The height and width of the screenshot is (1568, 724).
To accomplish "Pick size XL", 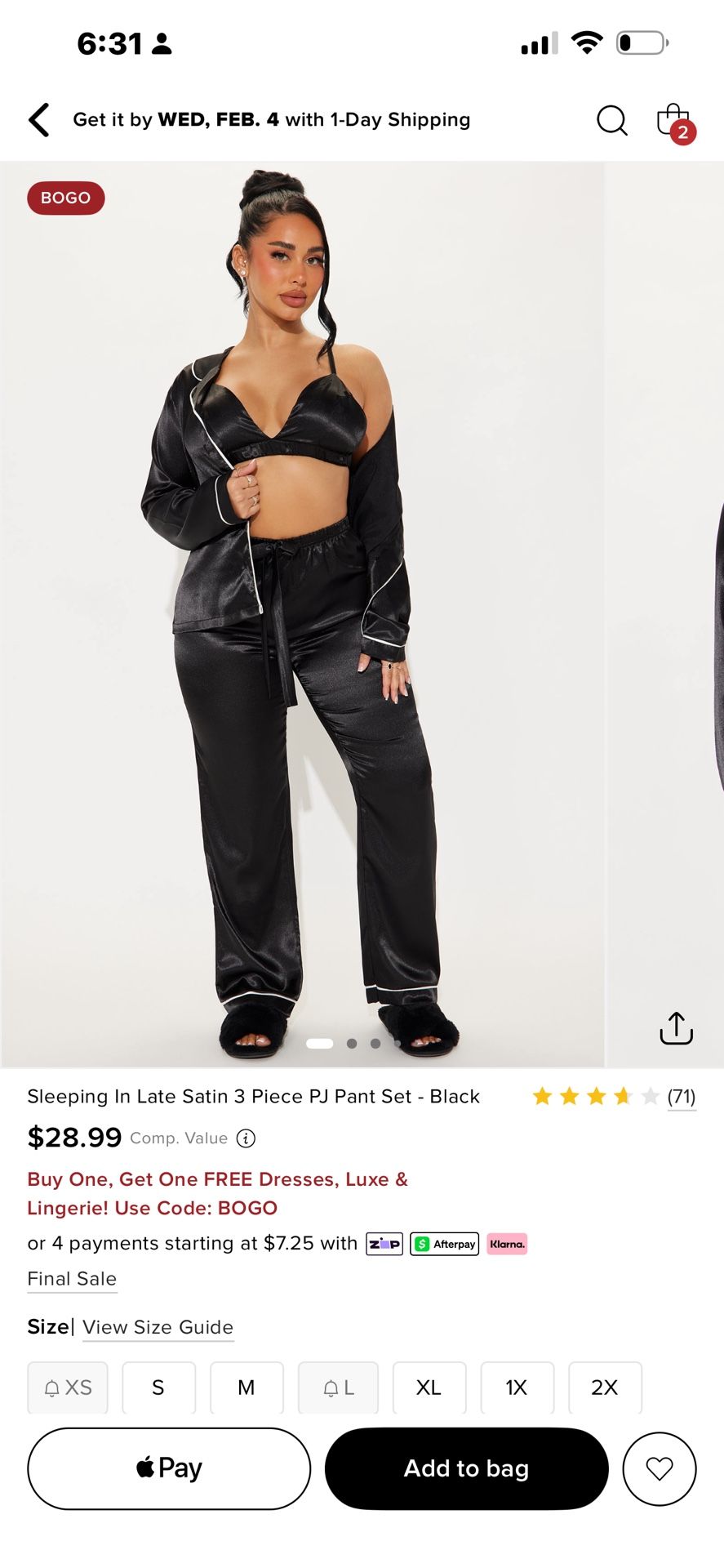I will pyautogui.click(x=429, y=1388).
